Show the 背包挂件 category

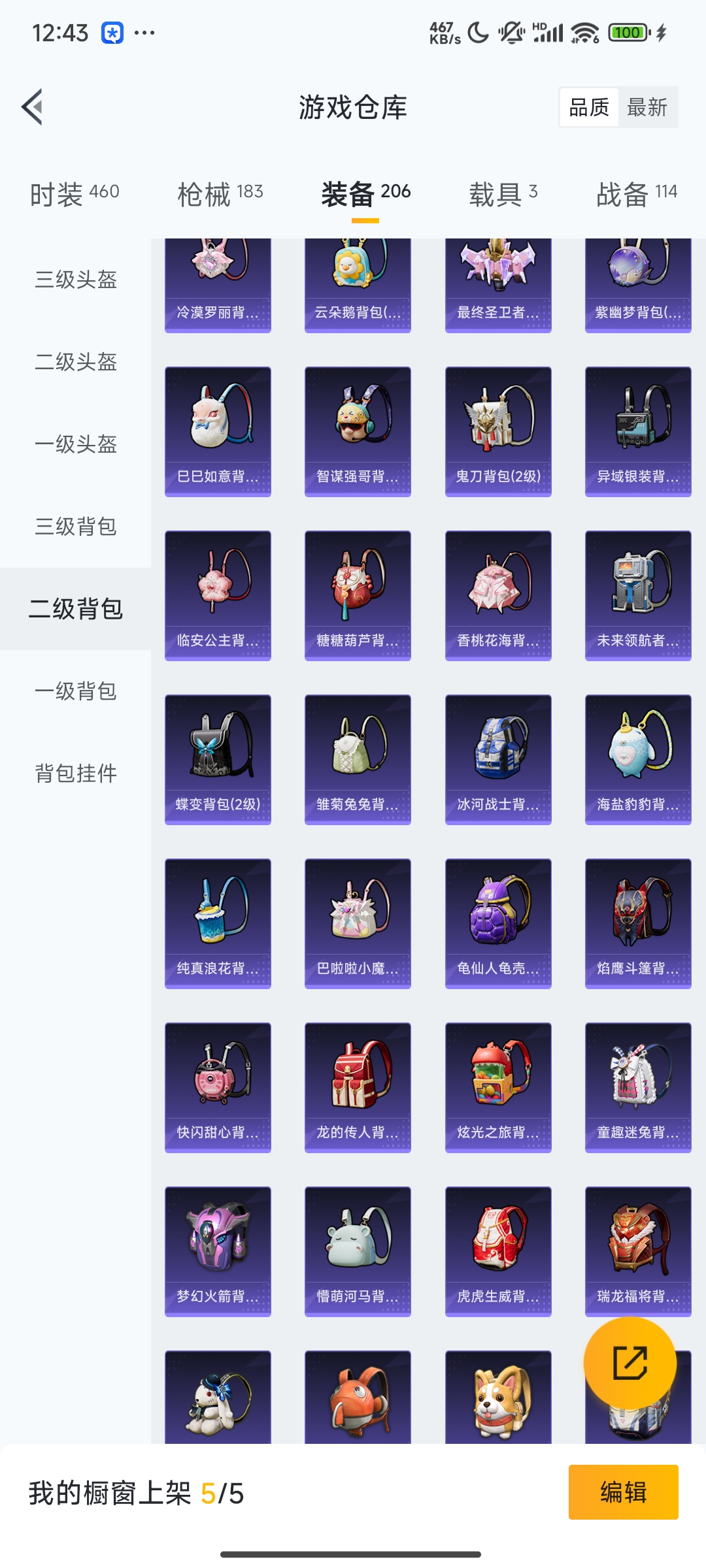coord(76,774)
